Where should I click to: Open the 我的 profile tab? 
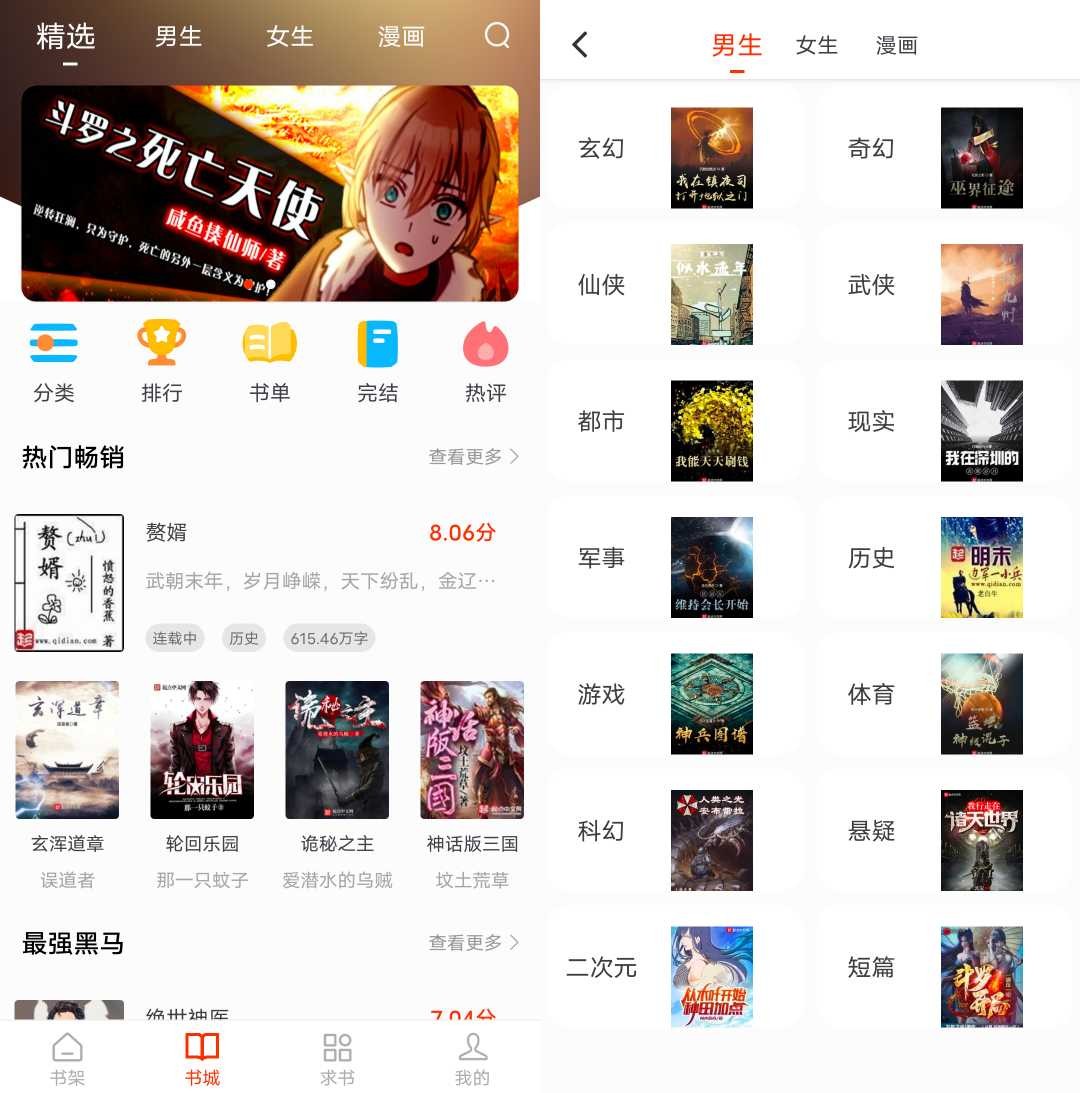click(x=472, y=1060)
